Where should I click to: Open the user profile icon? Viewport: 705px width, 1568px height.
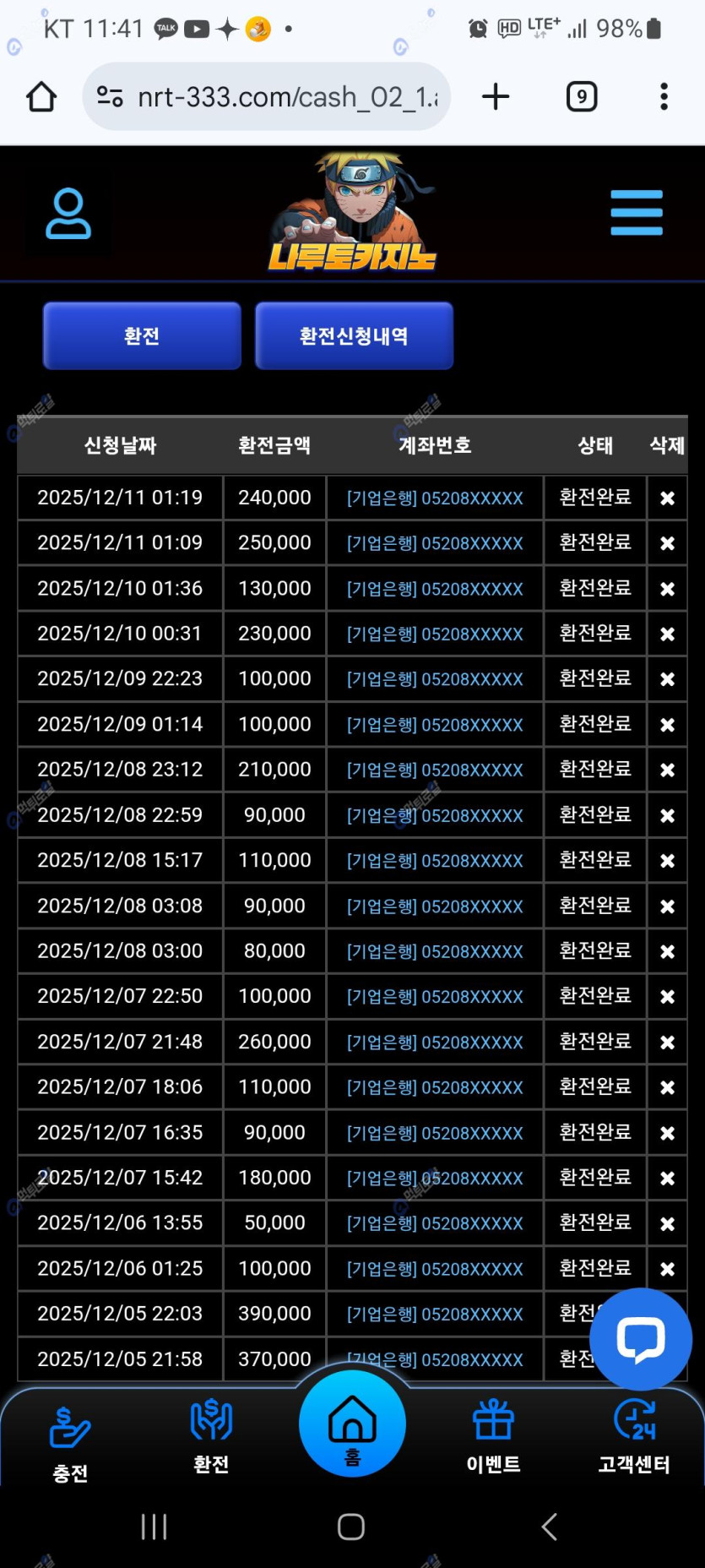point(68,214)
